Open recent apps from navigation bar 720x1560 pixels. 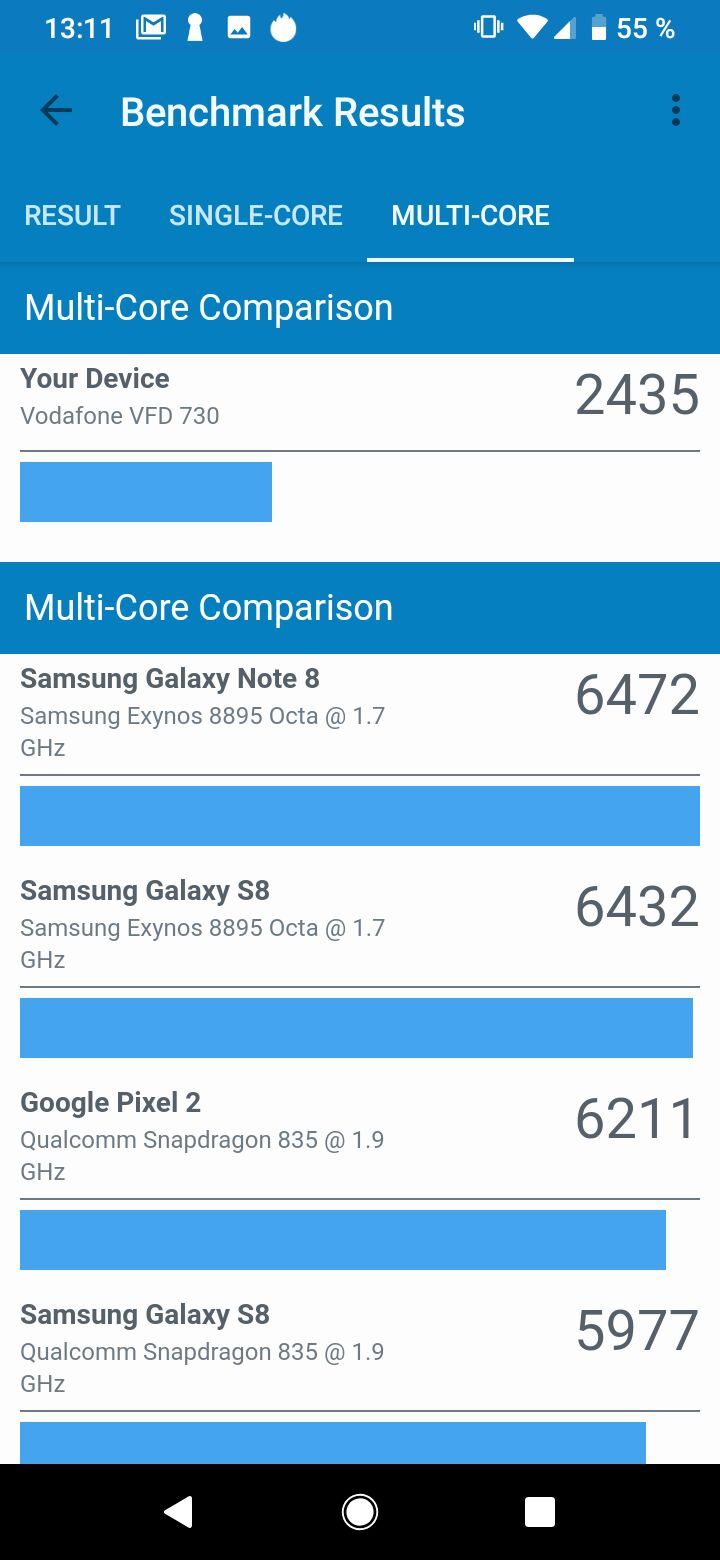[x=540, y=1512]
